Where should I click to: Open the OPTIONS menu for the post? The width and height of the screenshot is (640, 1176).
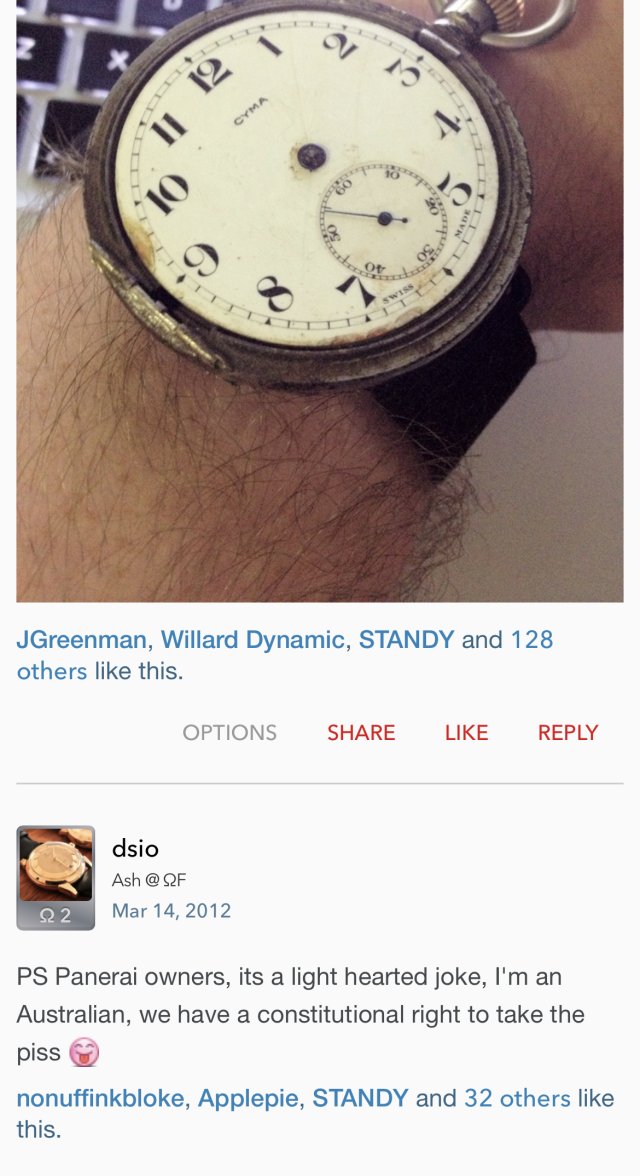pos(229,732)
